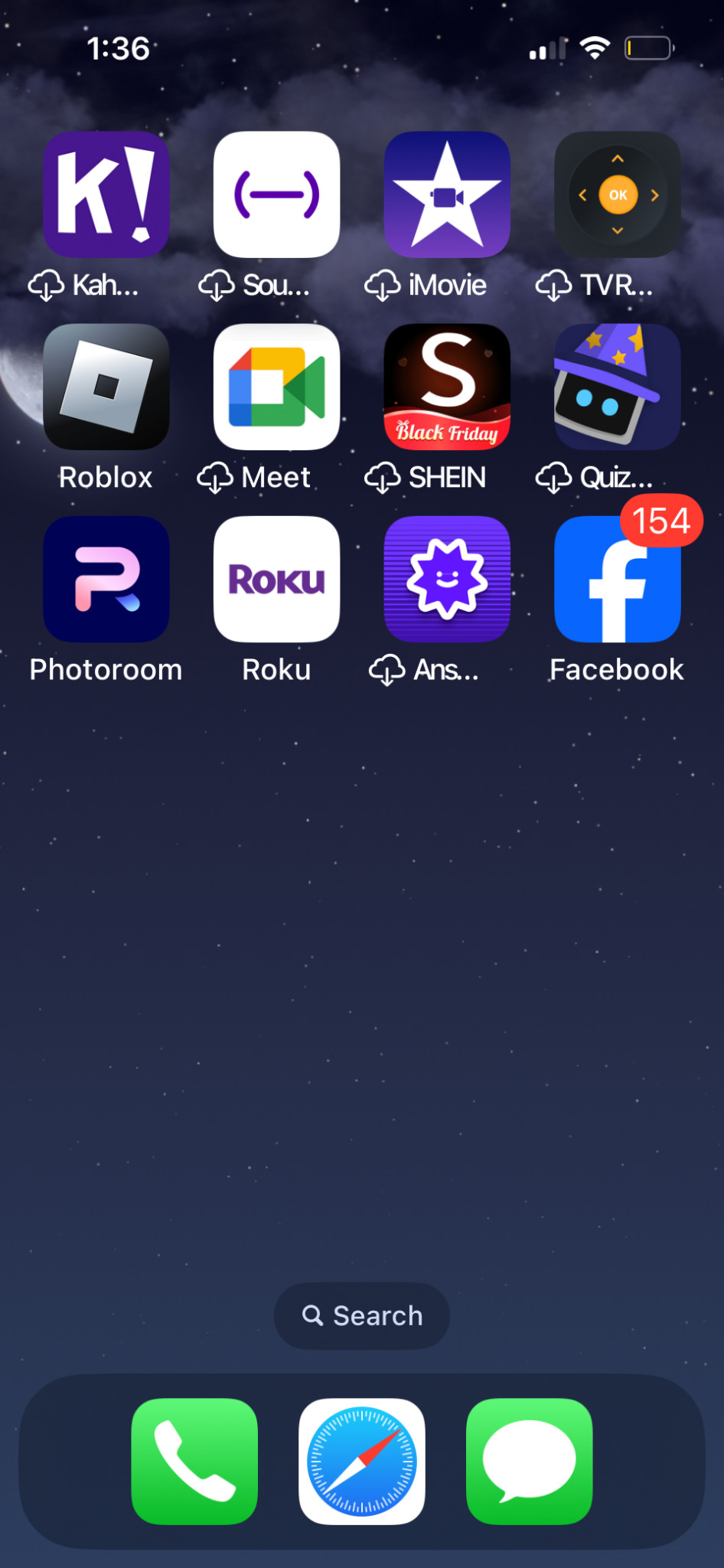The height and width of the screenshot is (1568, 724).
Task: Open the Quiz wizard app
Action: click(617, 387)
